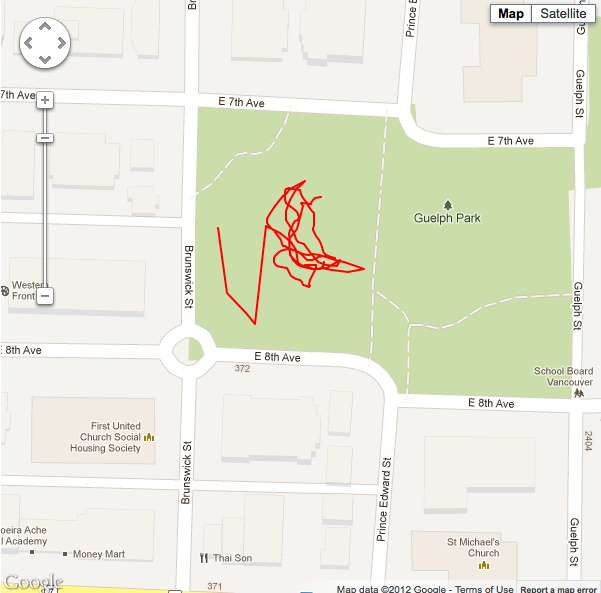Pan the map right using the arrow
The height and width of the screenshot is (593, 601).
pyautogui.click(x=61, y=45)
